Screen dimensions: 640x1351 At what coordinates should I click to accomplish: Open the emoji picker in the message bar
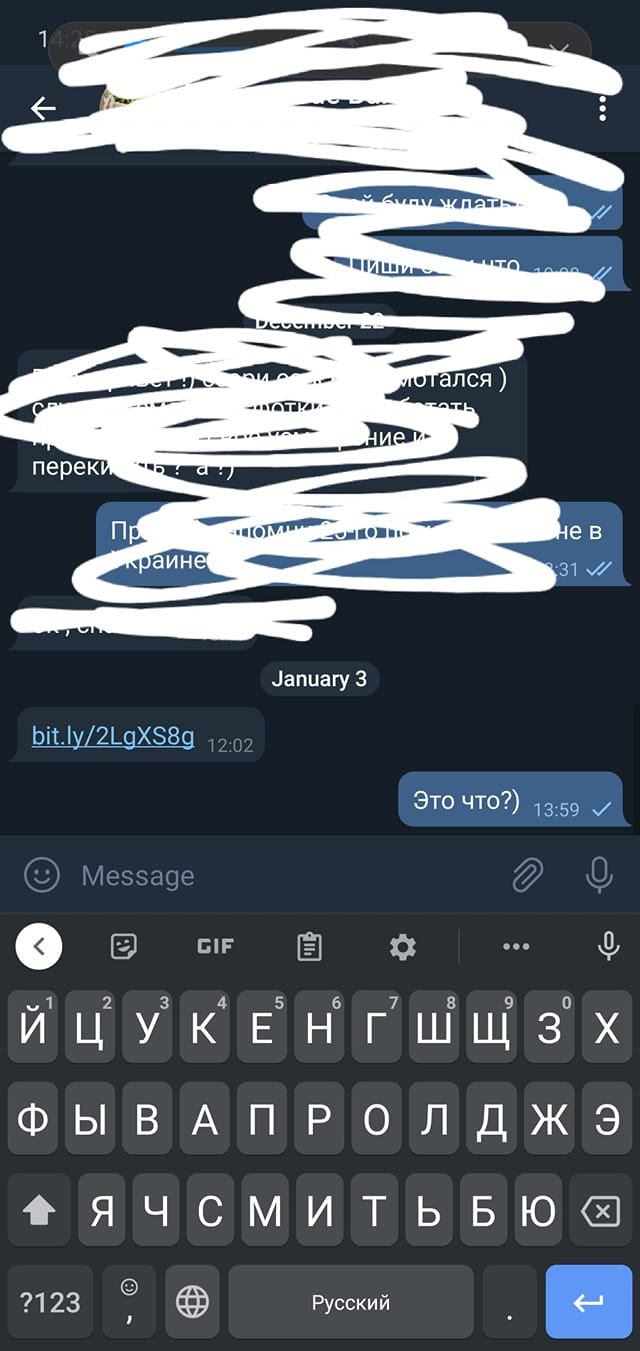coord(41,876)
